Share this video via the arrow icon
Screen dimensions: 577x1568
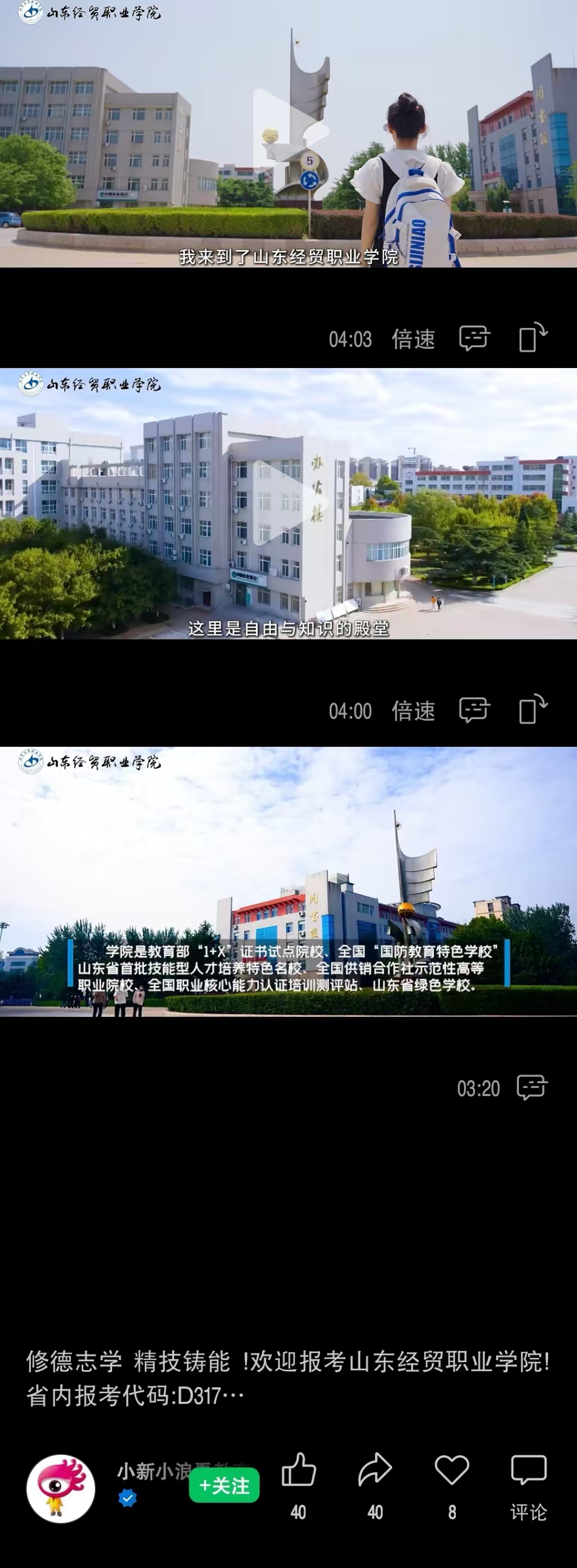point(375,1470)
